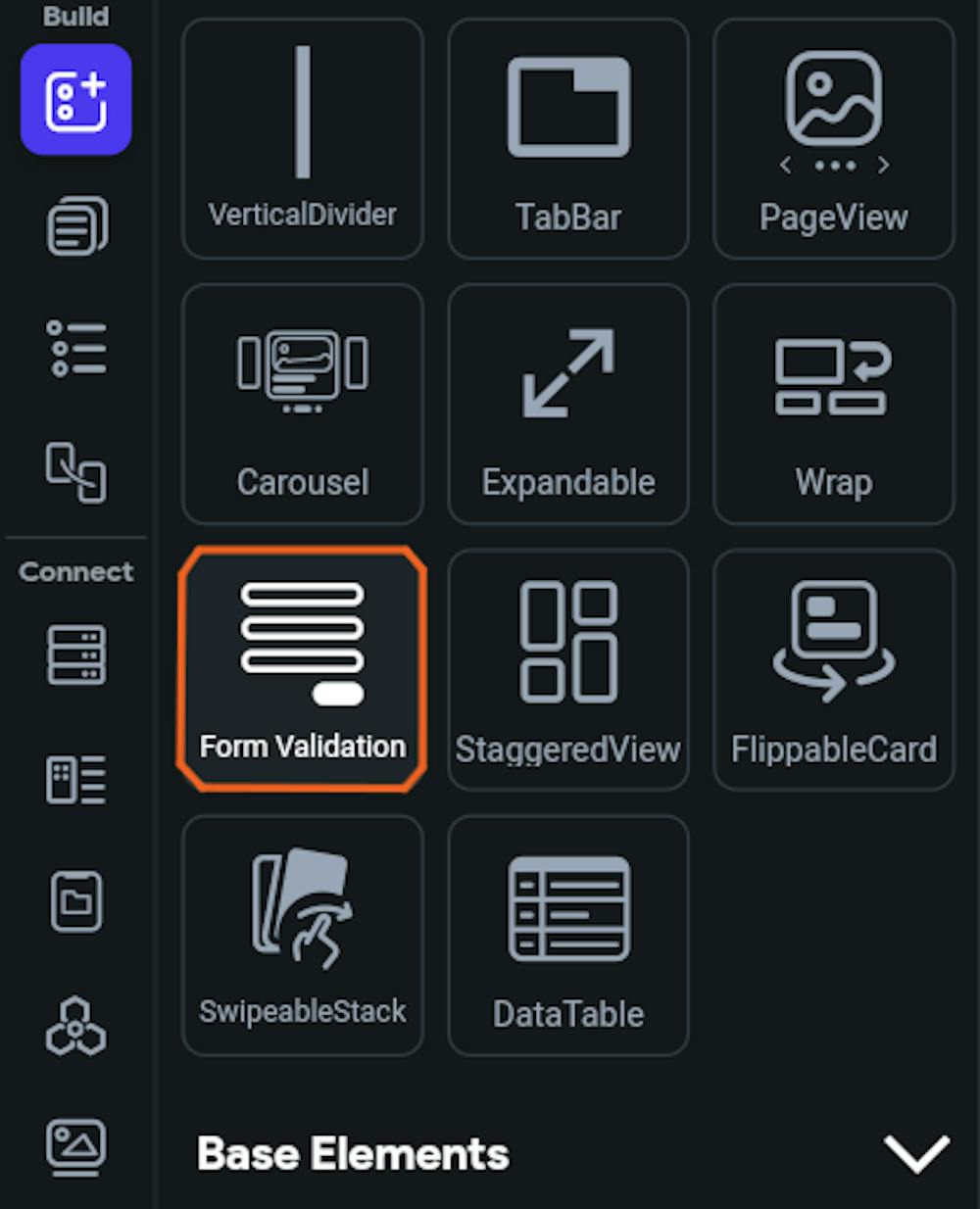The height and width of the screenshot is (1209, 980).
Task: Pick the PageView widget
Action: point(833,138)
